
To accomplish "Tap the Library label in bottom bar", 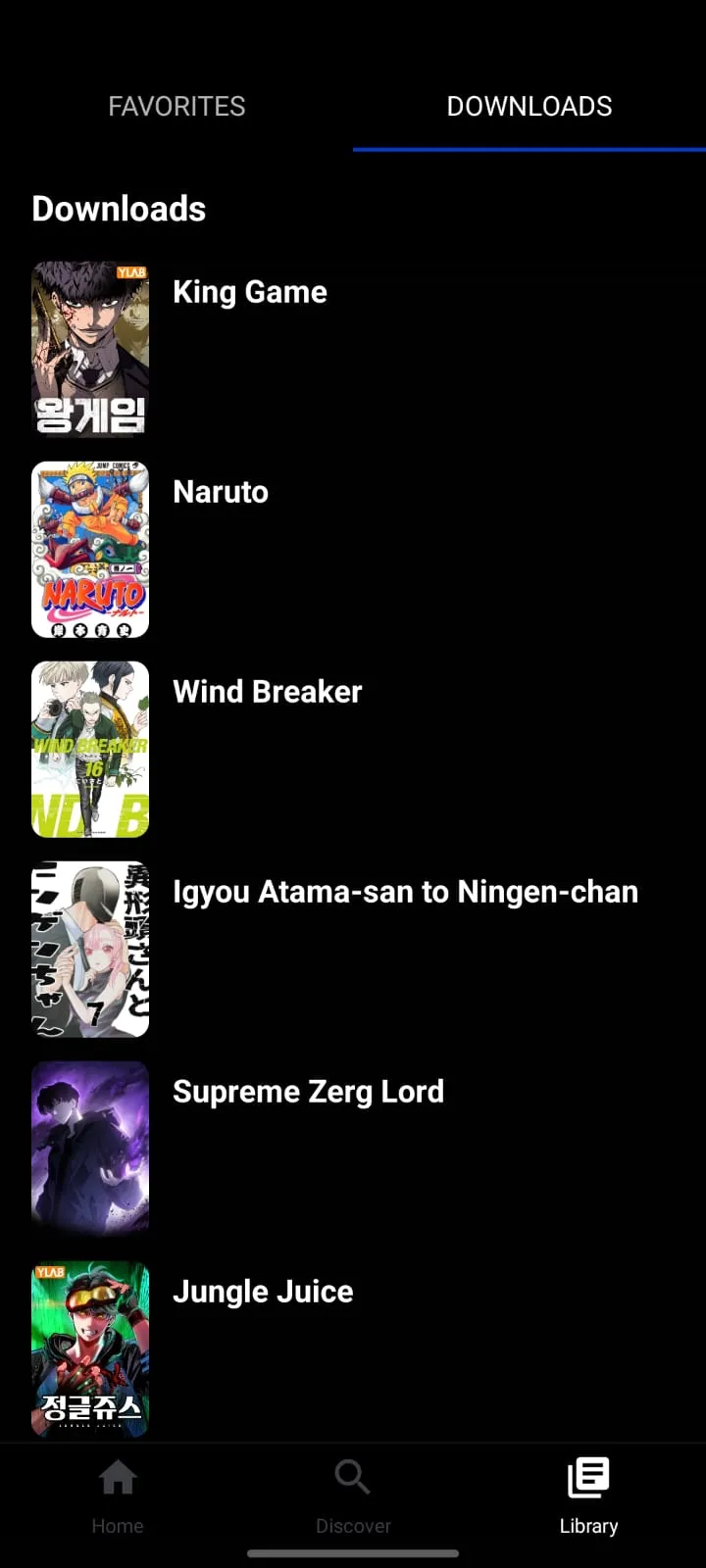I will 588,1525.
